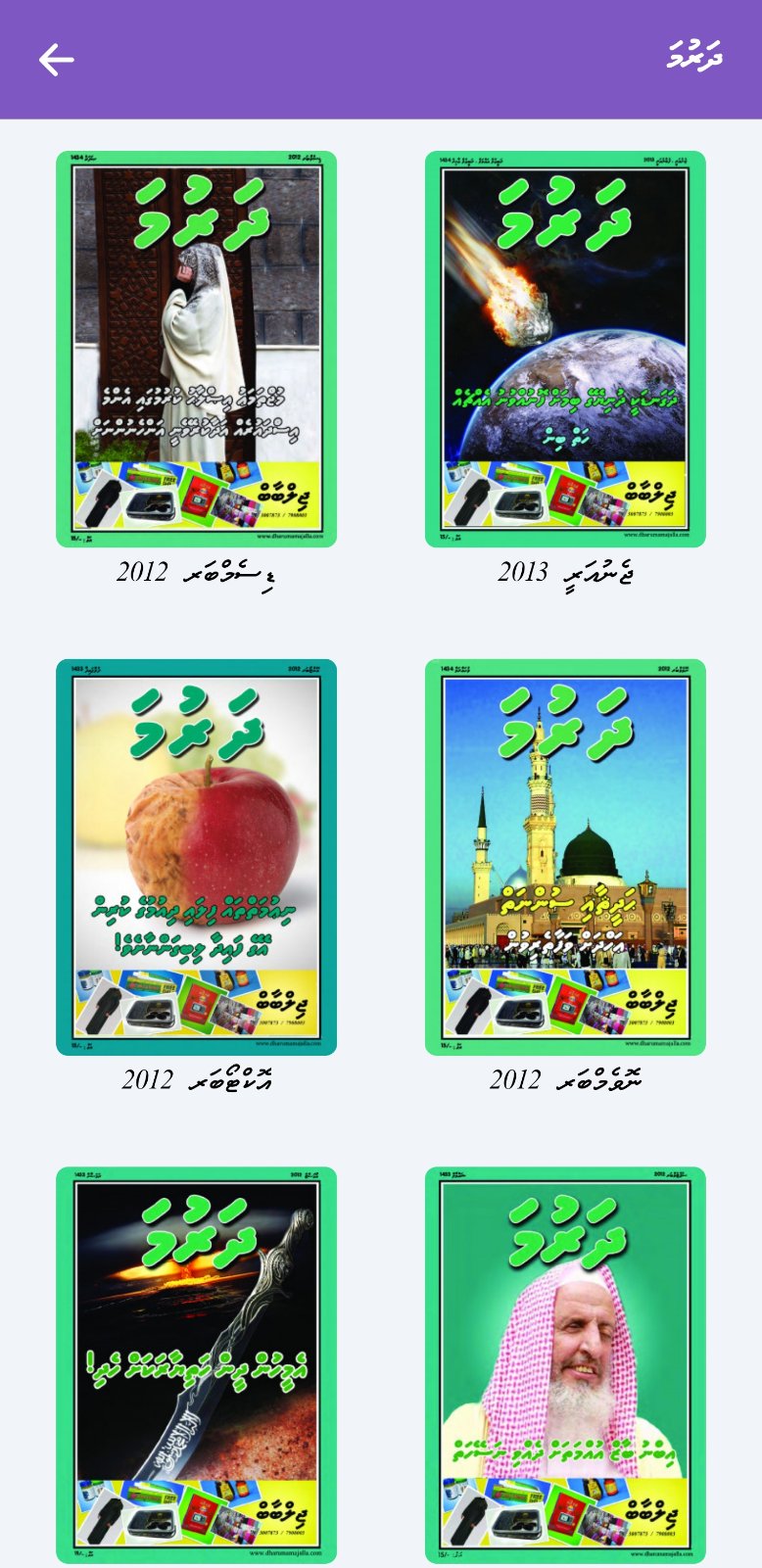Open the issue with the sword cover
762x1568 pixels.
196,1364
